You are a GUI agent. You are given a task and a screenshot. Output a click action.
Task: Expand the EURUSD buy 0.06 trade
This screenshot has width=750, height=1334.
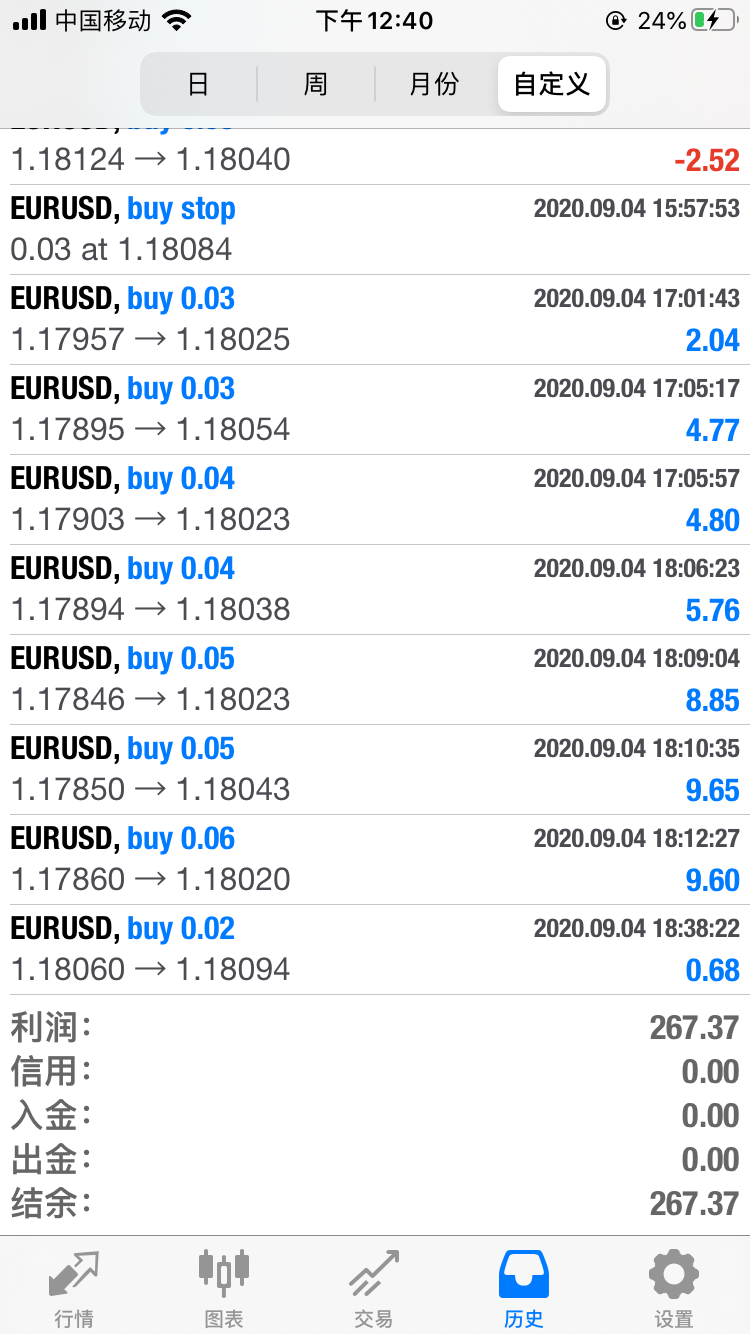[375, 859]
